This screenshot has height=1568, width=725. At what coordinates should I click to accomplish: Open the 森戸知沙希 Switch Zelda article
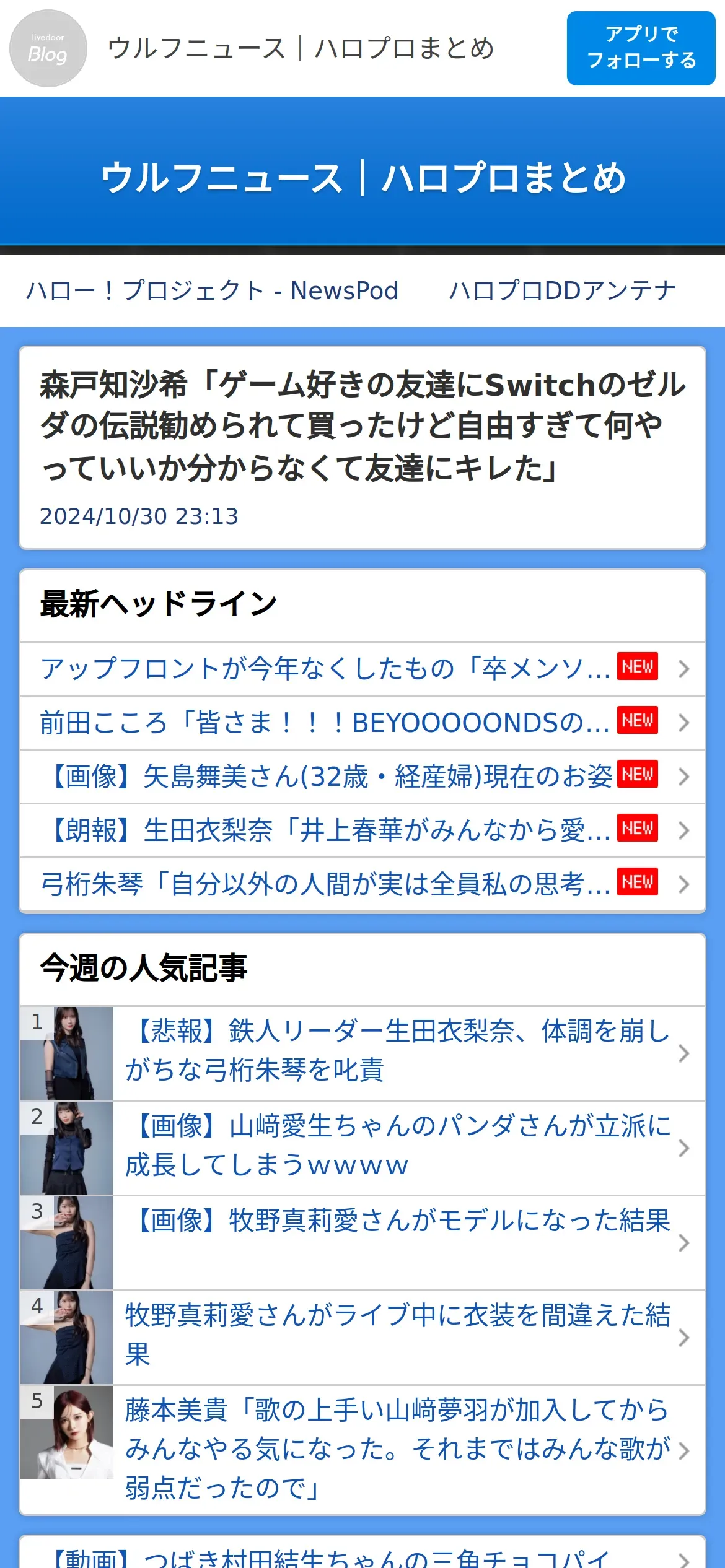pyautogui.click(x=362, y=447)
